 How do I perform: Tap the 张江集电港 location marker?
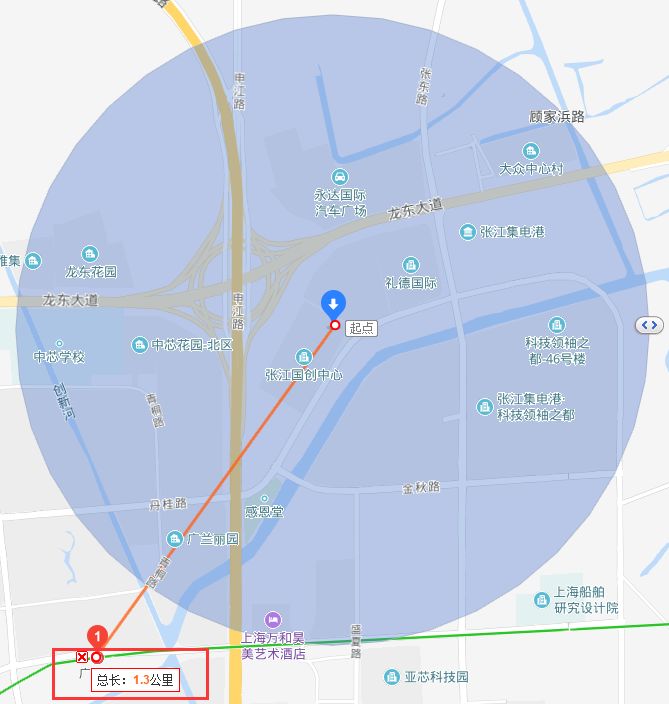tap(467, 232)
